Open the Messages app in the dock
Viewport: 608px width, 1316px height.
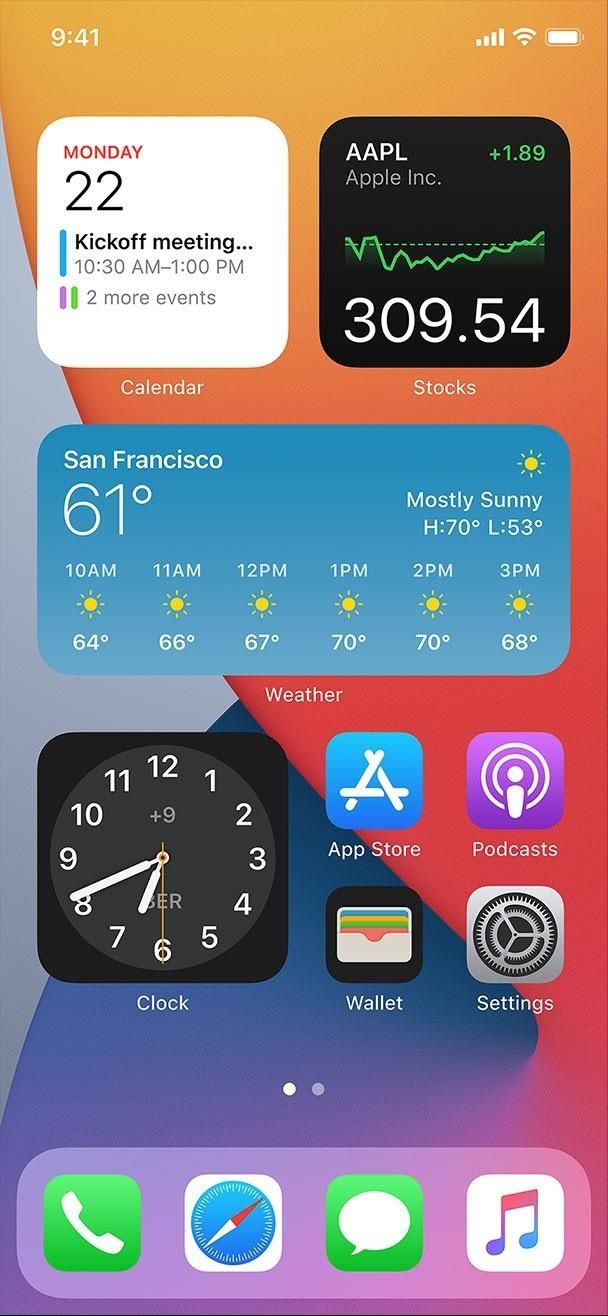pyautogui.click(x=375, y=1223)
